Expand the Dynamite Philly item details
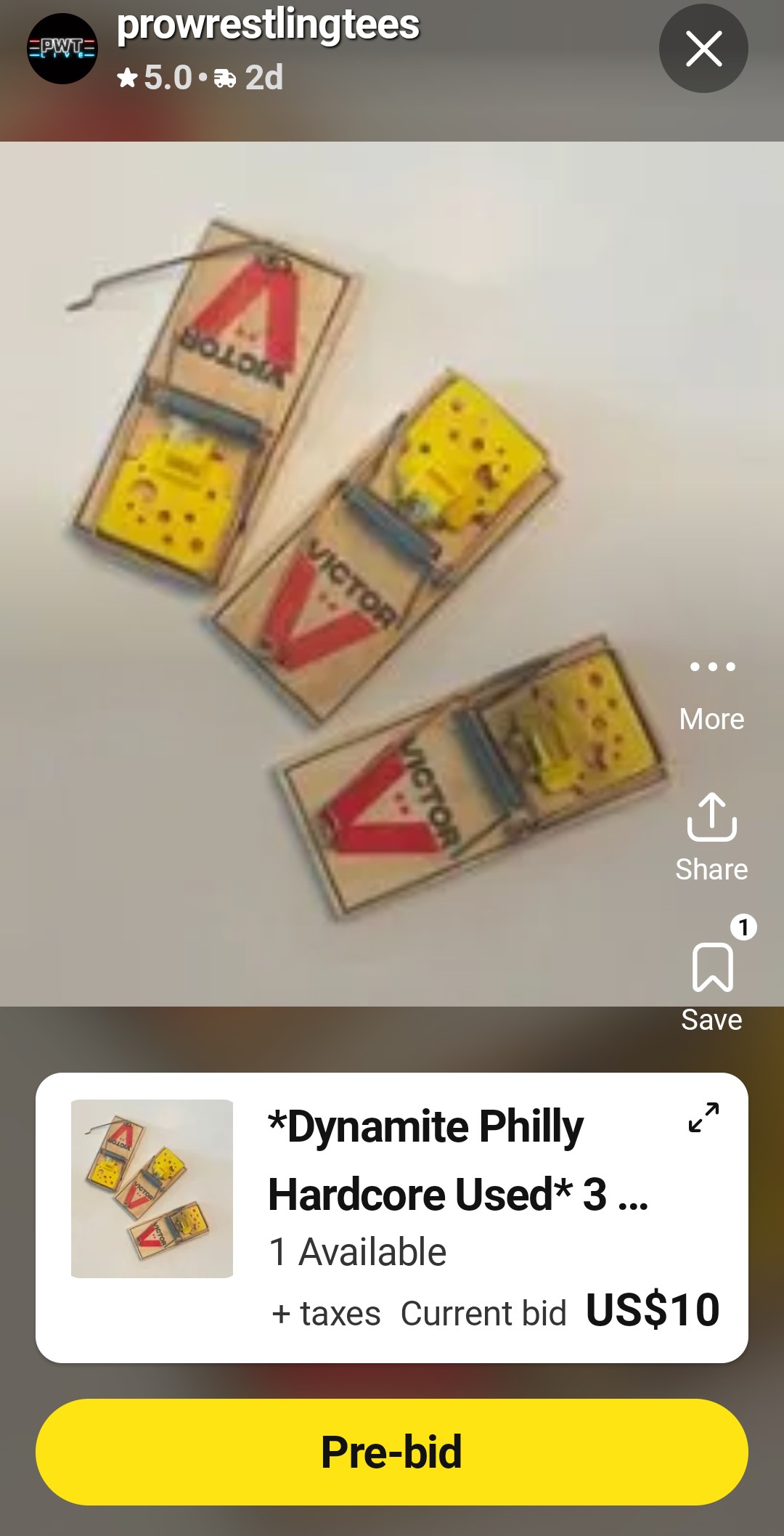Viewport: 784px width, 1536px height. (703, 1117)
